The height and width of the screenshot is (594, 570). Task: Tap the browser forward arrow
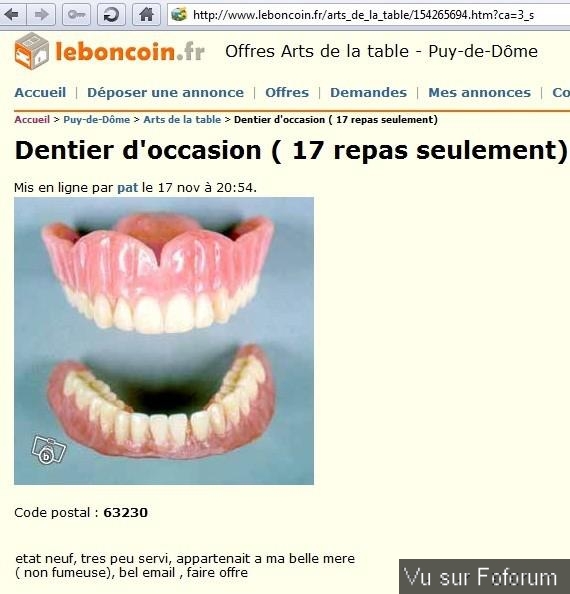point(41,14)
